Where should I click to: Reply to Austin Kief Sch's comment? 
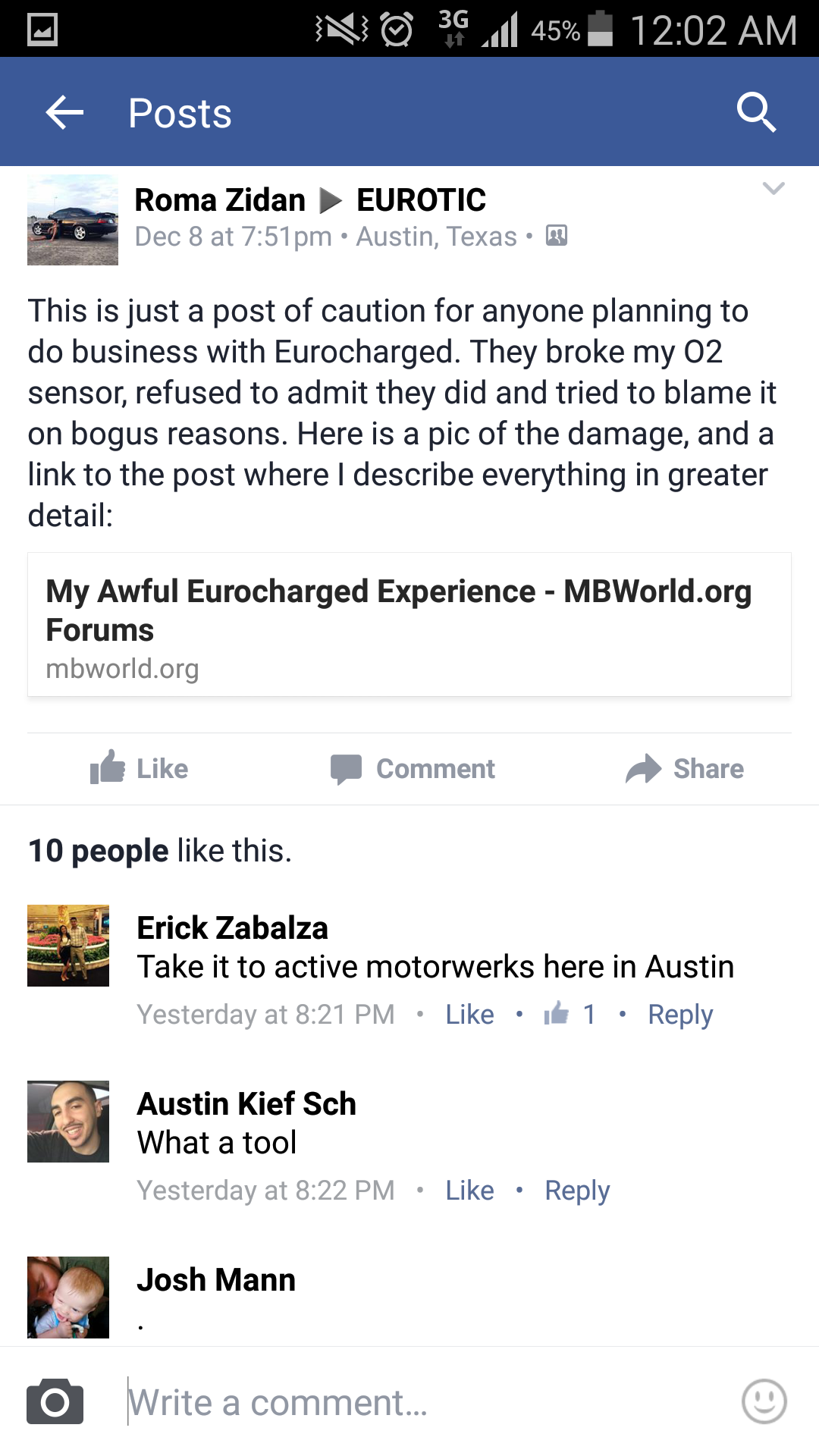click(577, 1191)
